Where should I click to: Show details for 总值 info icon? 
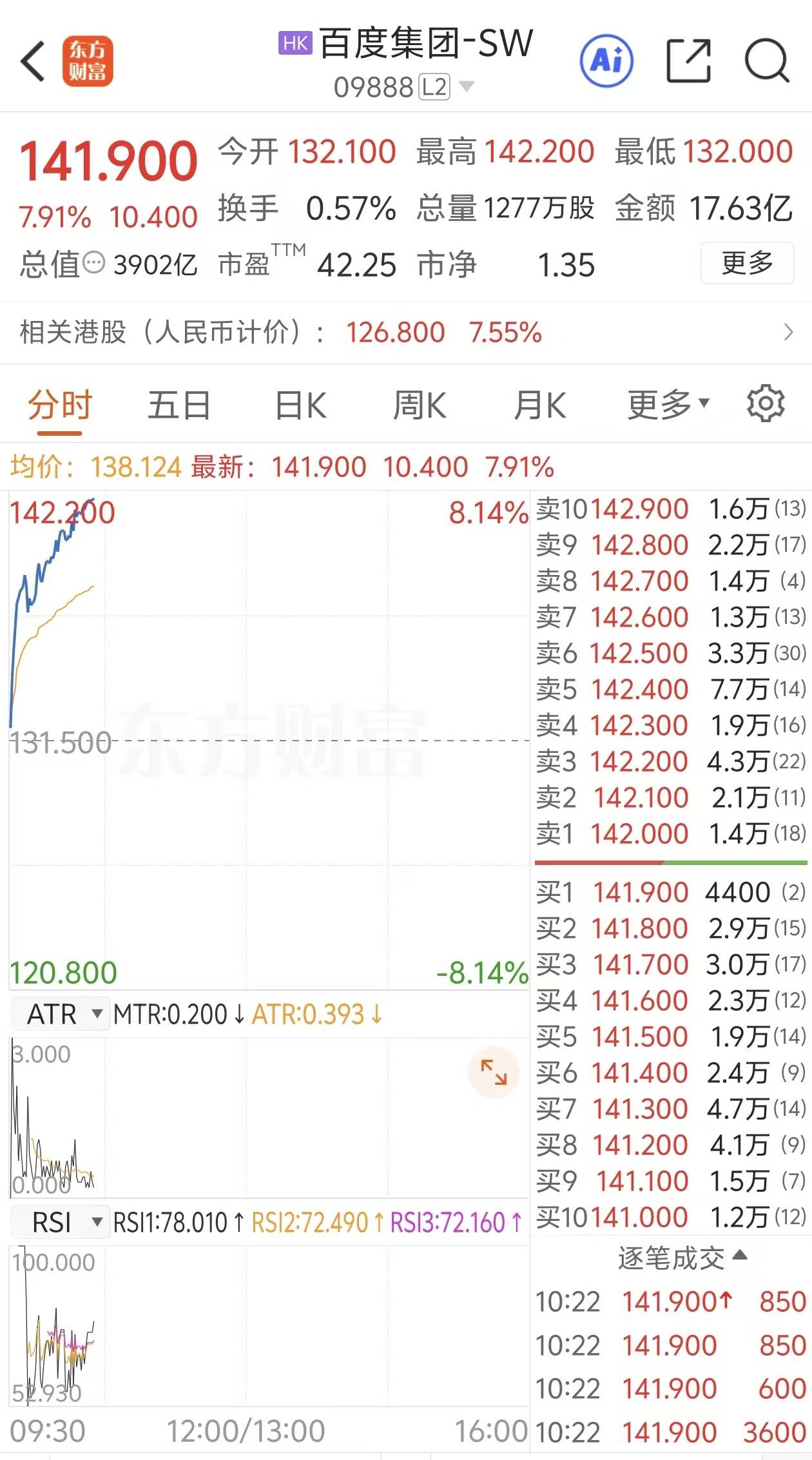pyautogui.click(x=94, y=263)
